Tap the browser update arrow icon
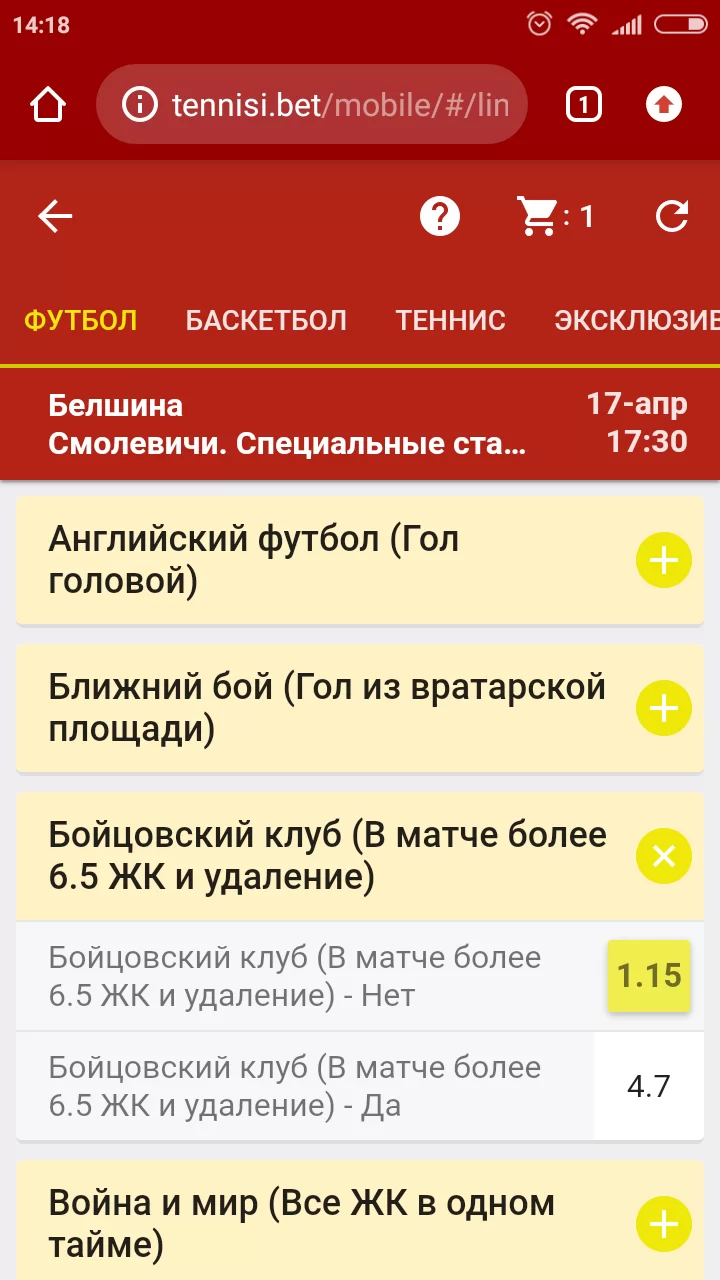720x1280 pixels. coord(664,104)
